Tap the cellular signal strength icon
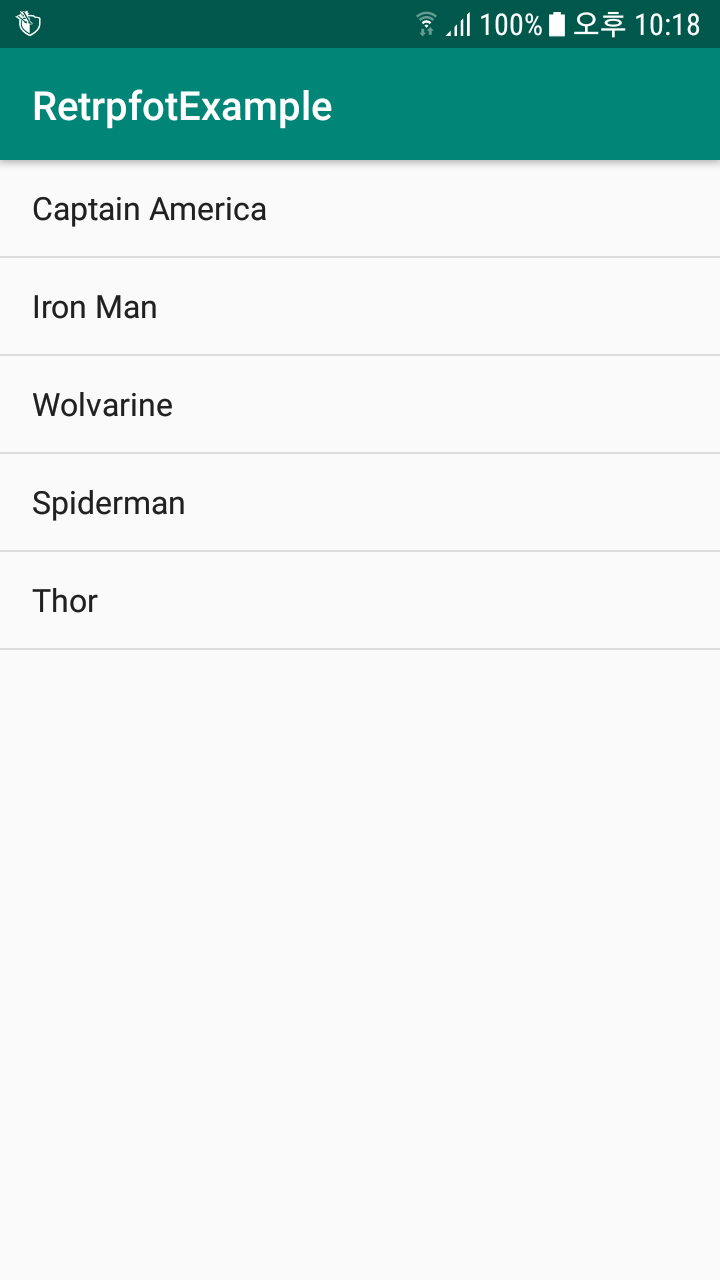Viewport: 720px width, 1280px height. [460, 22]
